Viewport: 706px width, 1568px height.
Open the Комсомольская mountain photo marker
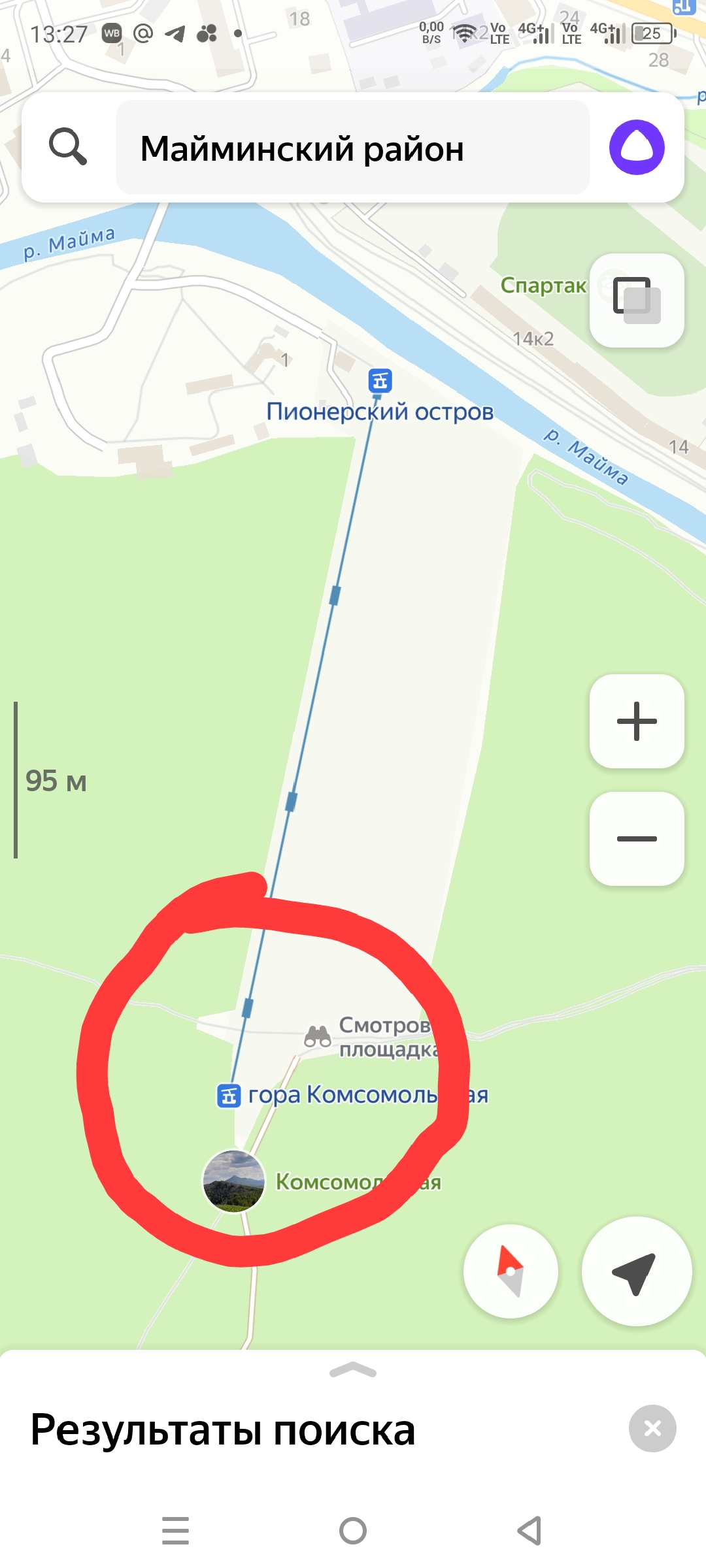pos(233,1181)
